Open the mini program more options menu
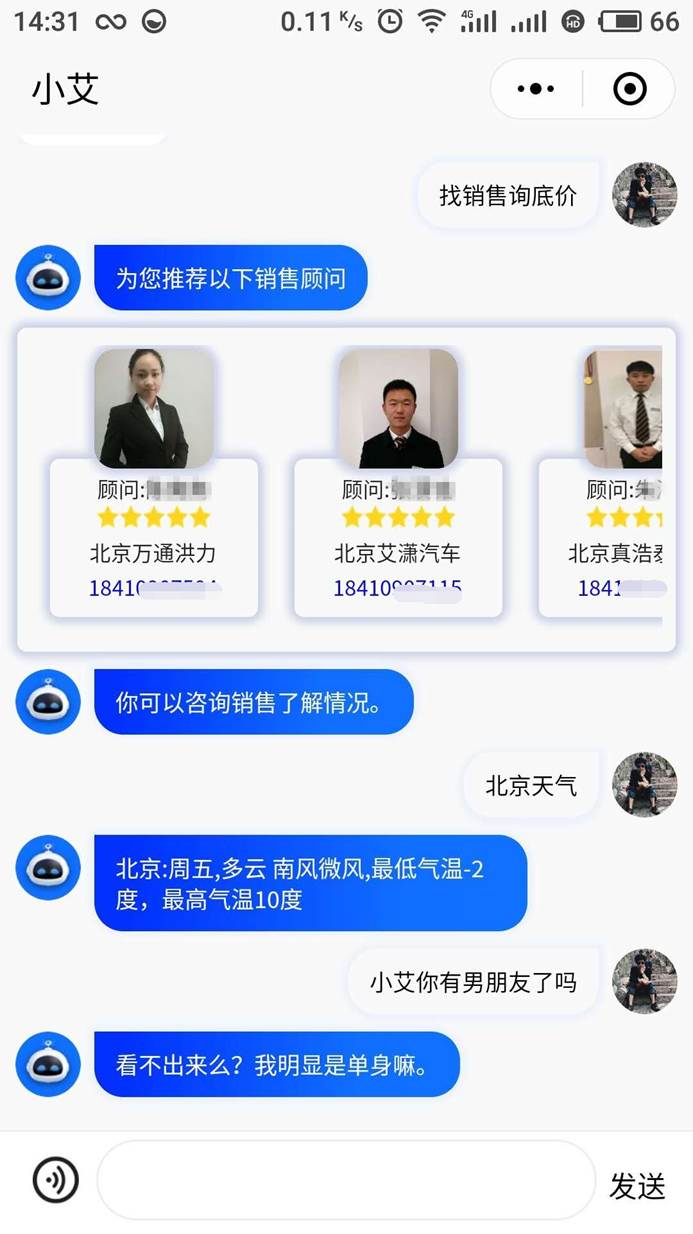This screenshot has width=693, height=1234. (536, 89)
